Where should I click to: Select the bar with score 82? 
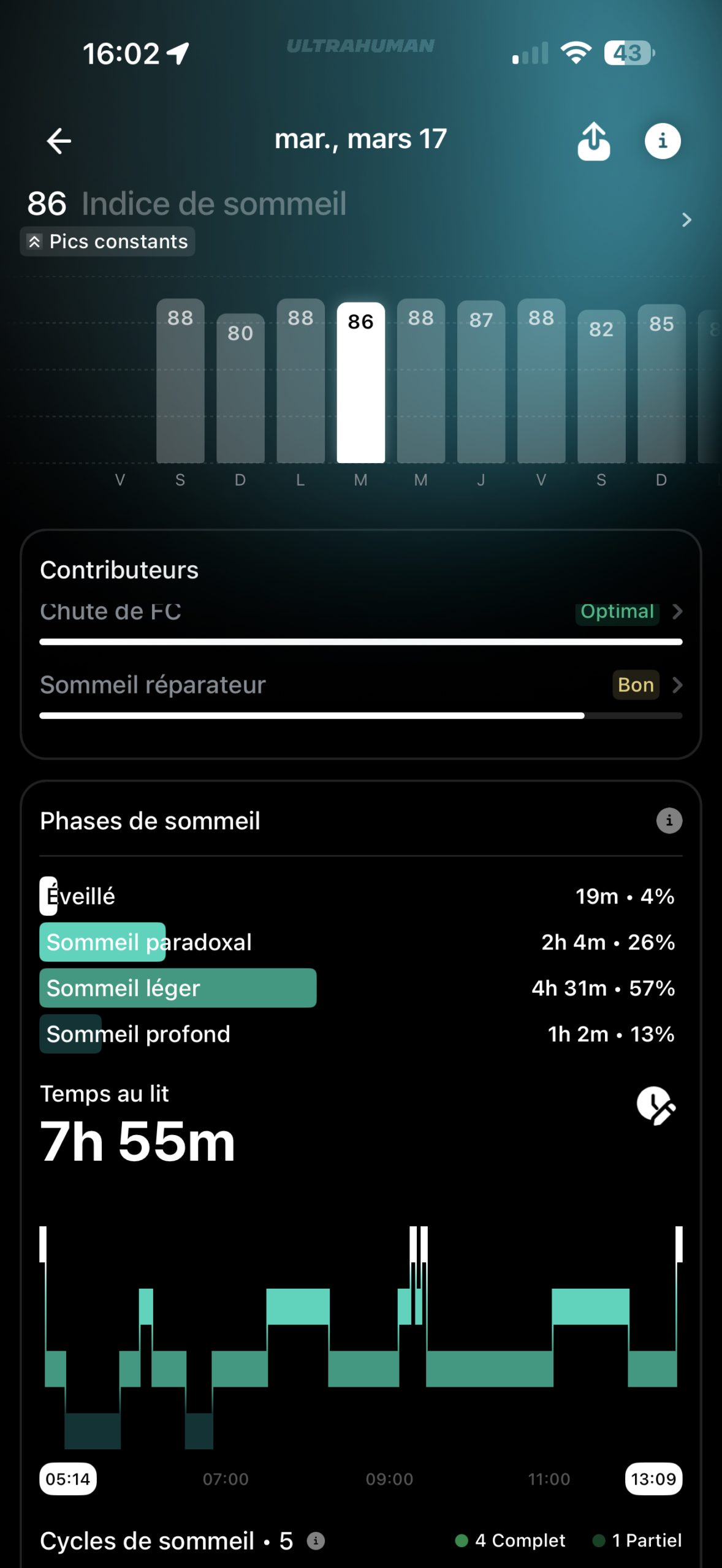pyautogui.click(x=601, y=386)
